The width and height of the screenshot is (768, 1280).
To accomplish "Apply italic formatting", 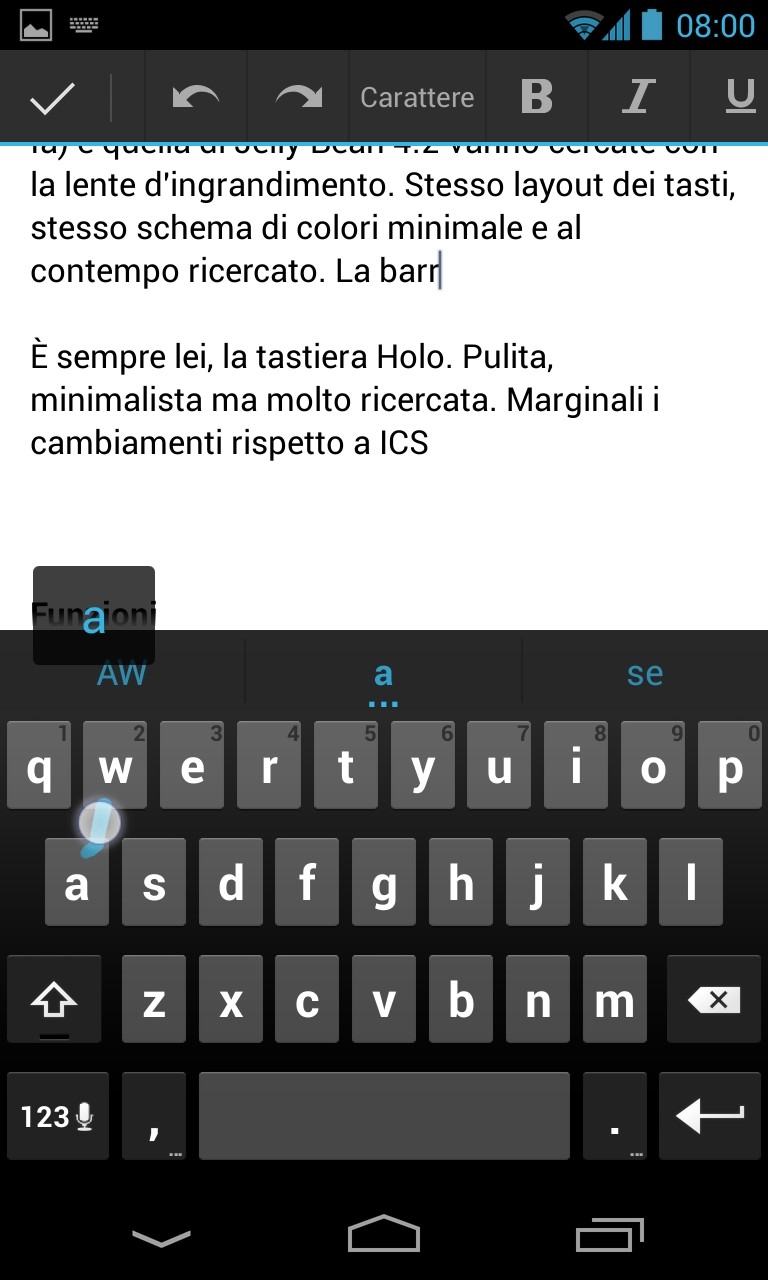I will click(x=638, y=97).
